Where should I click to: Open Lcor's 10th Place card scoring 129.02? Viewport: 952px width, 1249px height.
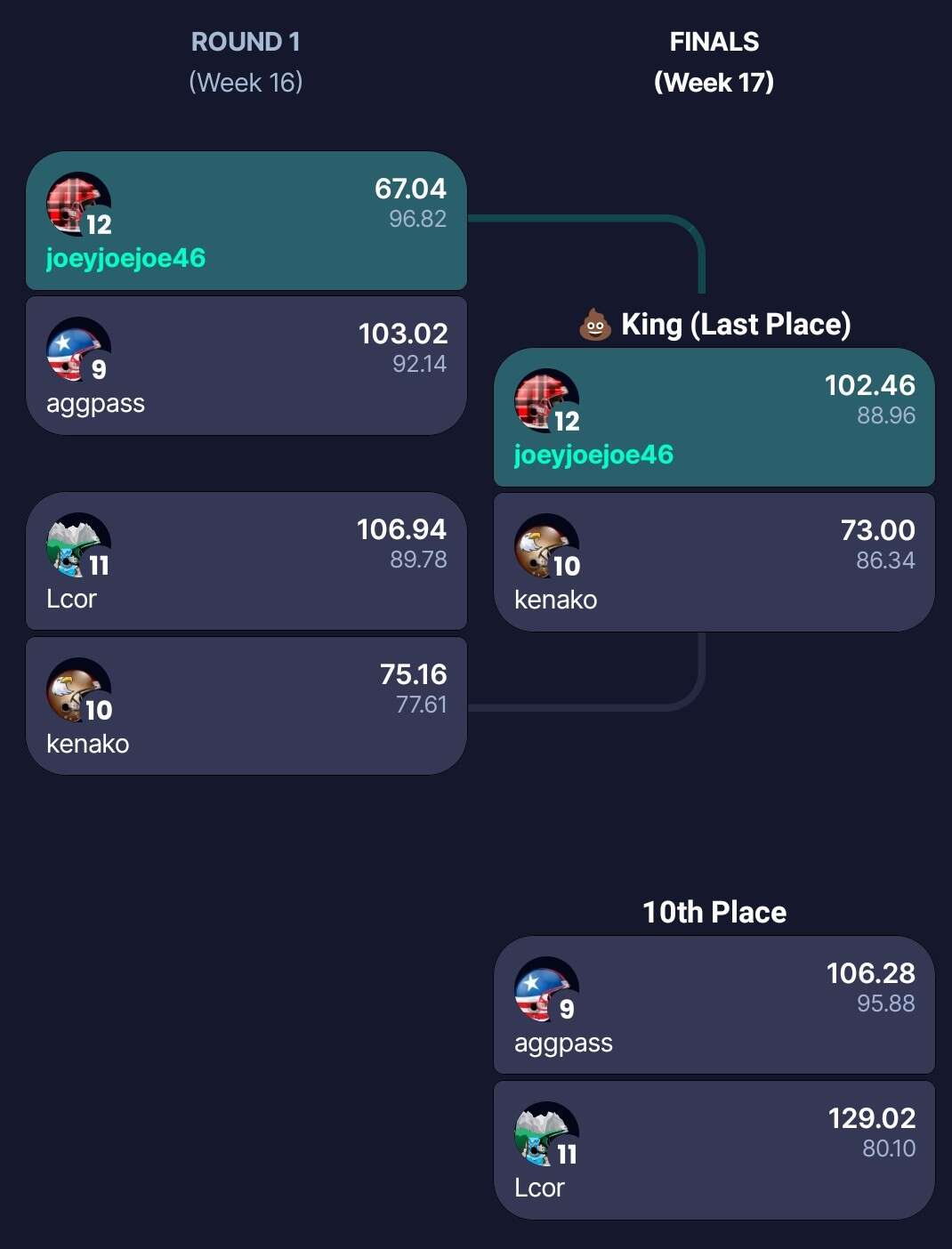[x=714, y=1150]
